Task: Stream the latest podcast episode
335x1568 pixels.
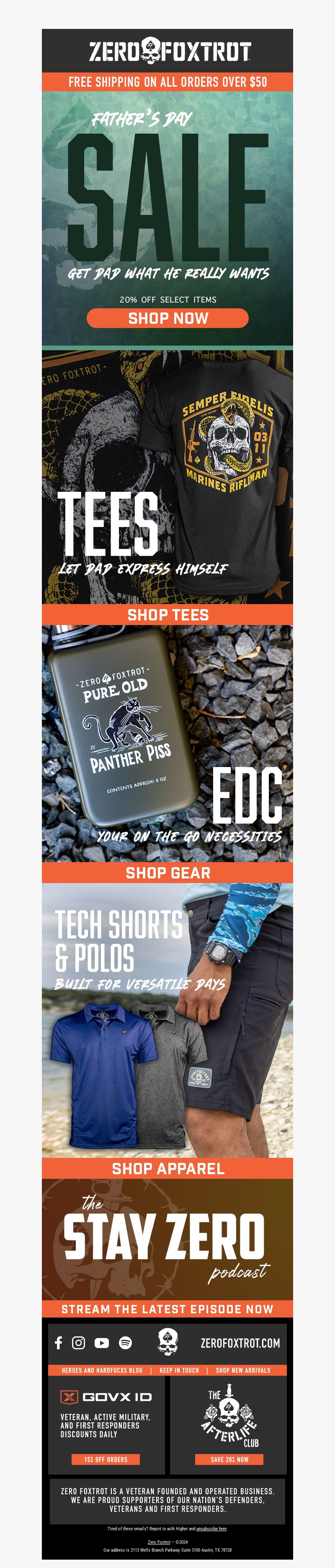Action: coord(167,1309)
